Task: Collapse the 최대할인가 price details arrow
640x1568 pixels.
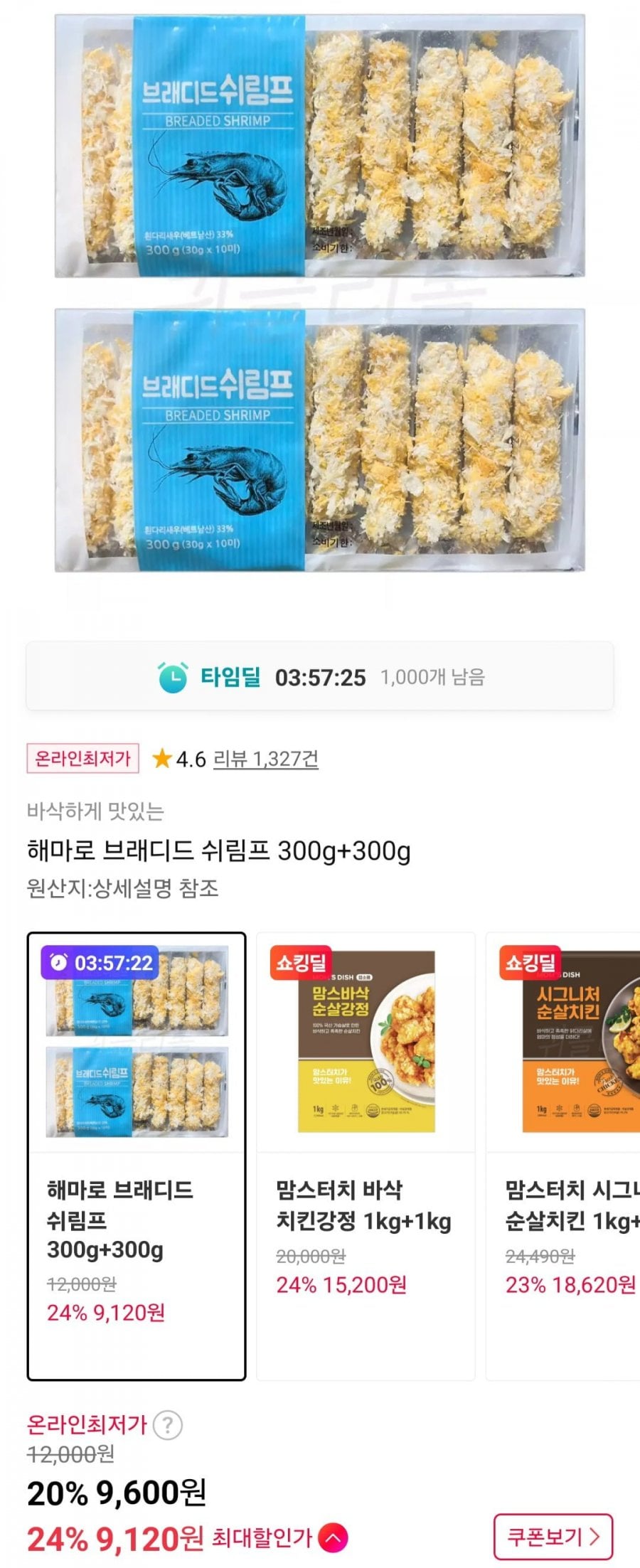Action: (333, 1538)
